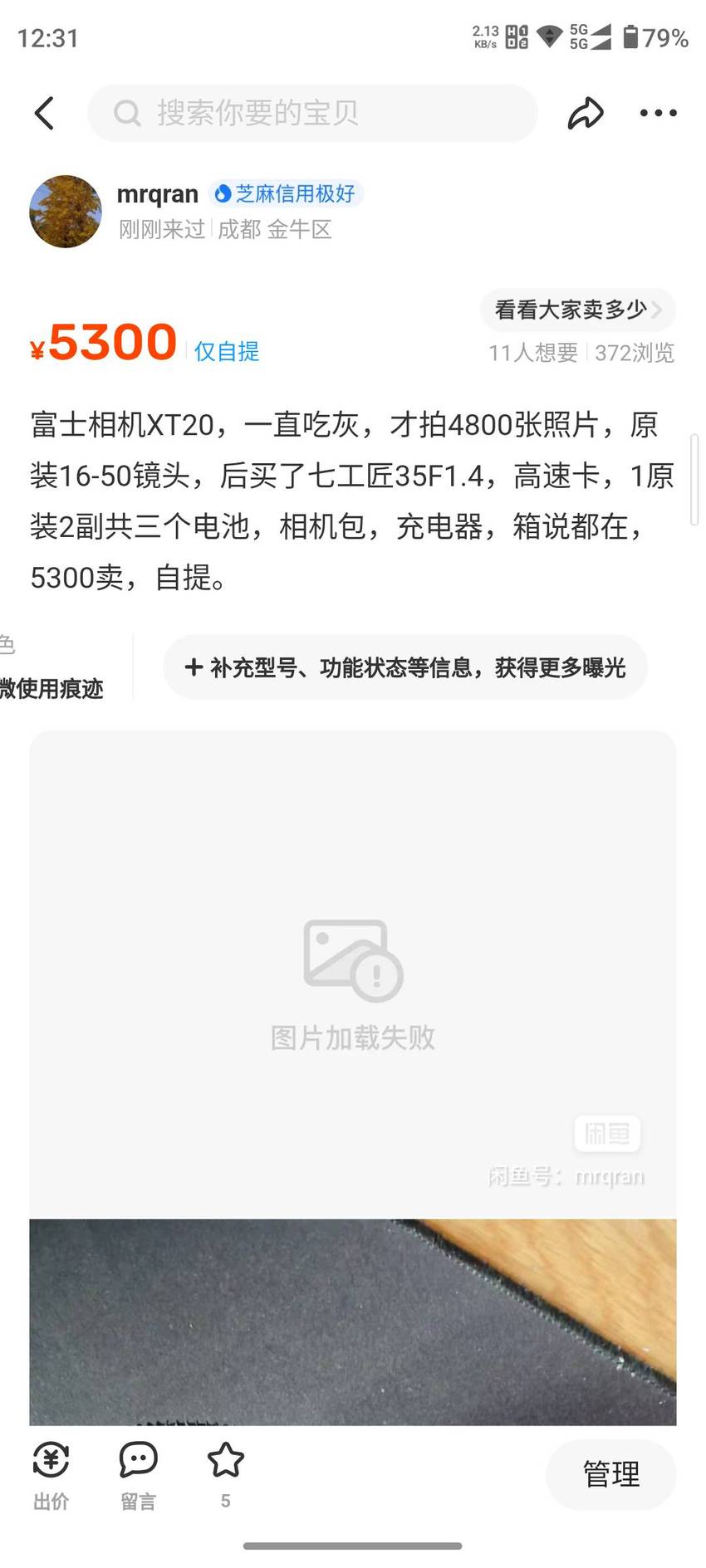706x1568 pixels.
Task: Open the three-dot overflow menu
Action: click(x=659, y=113)
